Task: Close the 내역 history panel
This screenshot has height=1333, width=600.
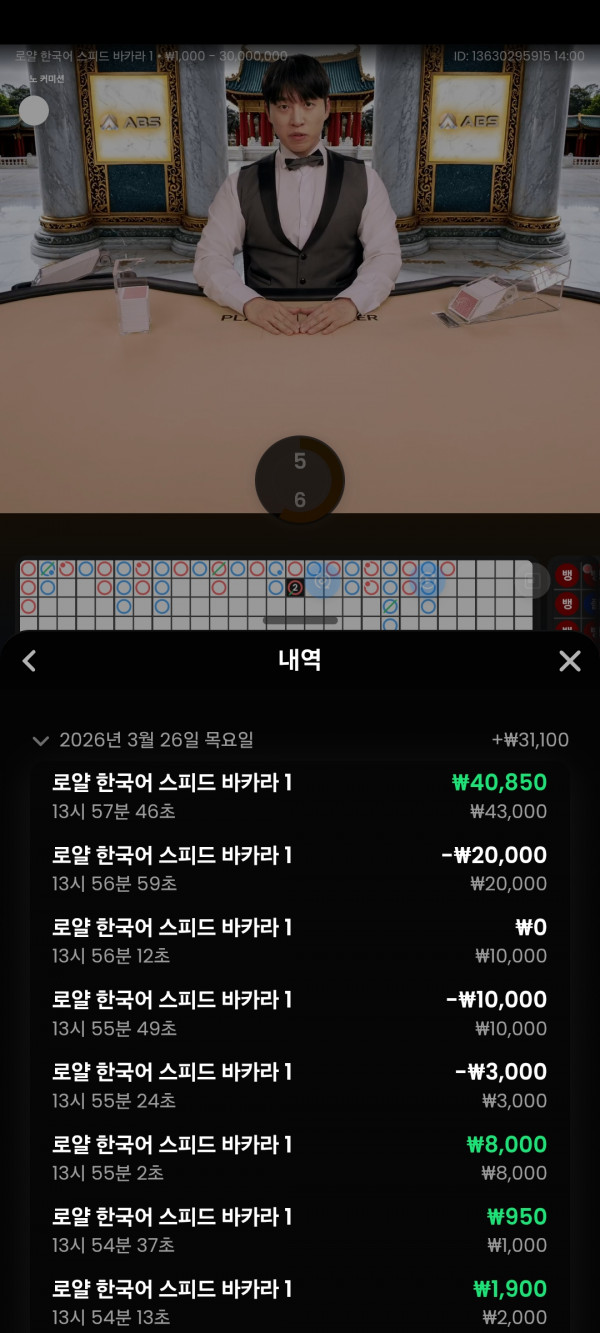Action: pyautogui.click(x=569, y=661)
